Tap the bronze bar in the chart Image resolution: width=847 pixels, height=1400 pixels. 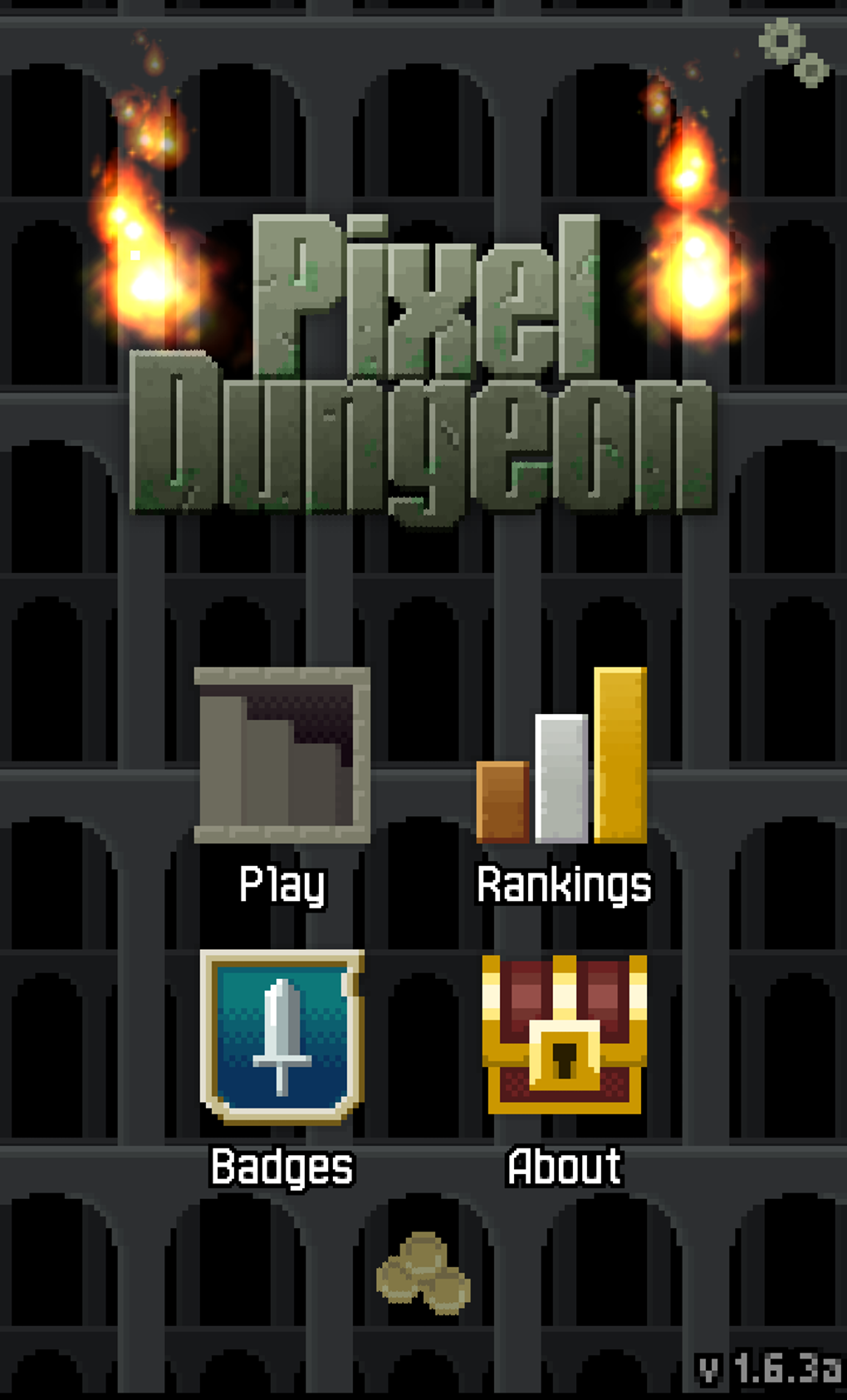coord(504,801)
